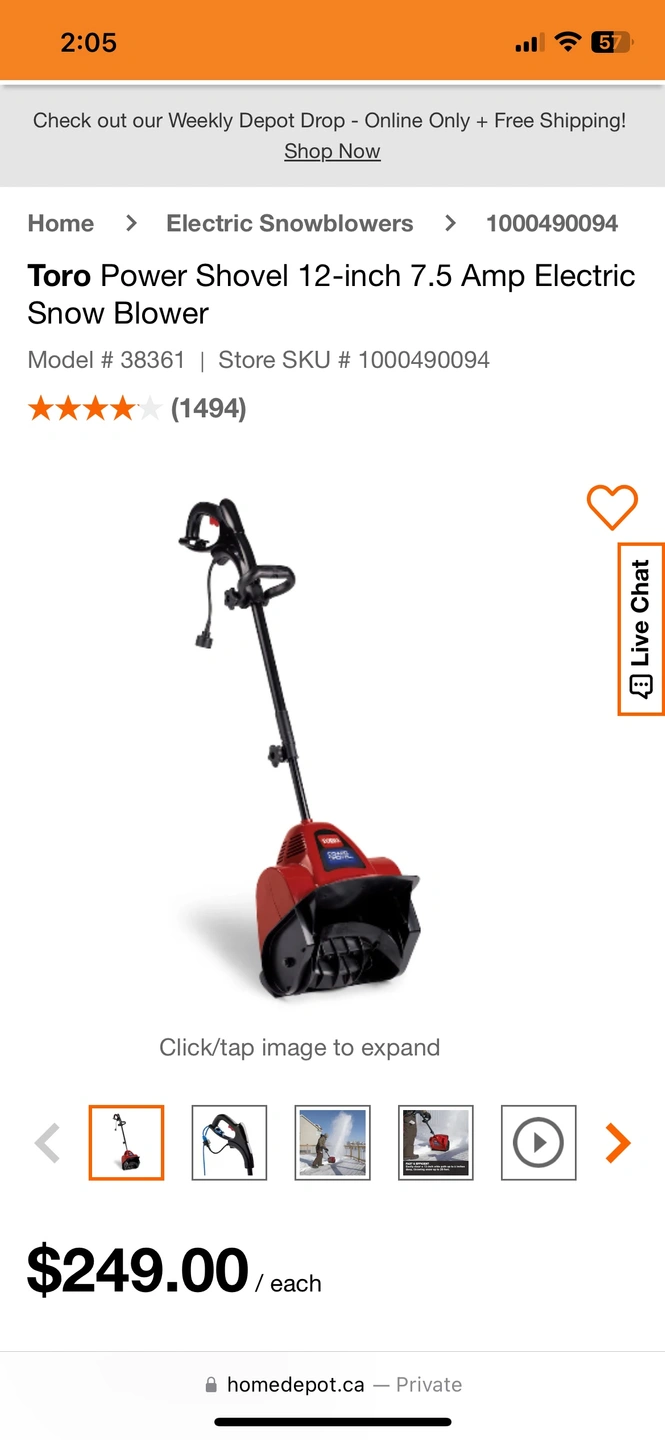Go to Home breadcrumb
The width and height of the screenshot is (665, 1440).
pyautogui.click(x=61, y=223)
